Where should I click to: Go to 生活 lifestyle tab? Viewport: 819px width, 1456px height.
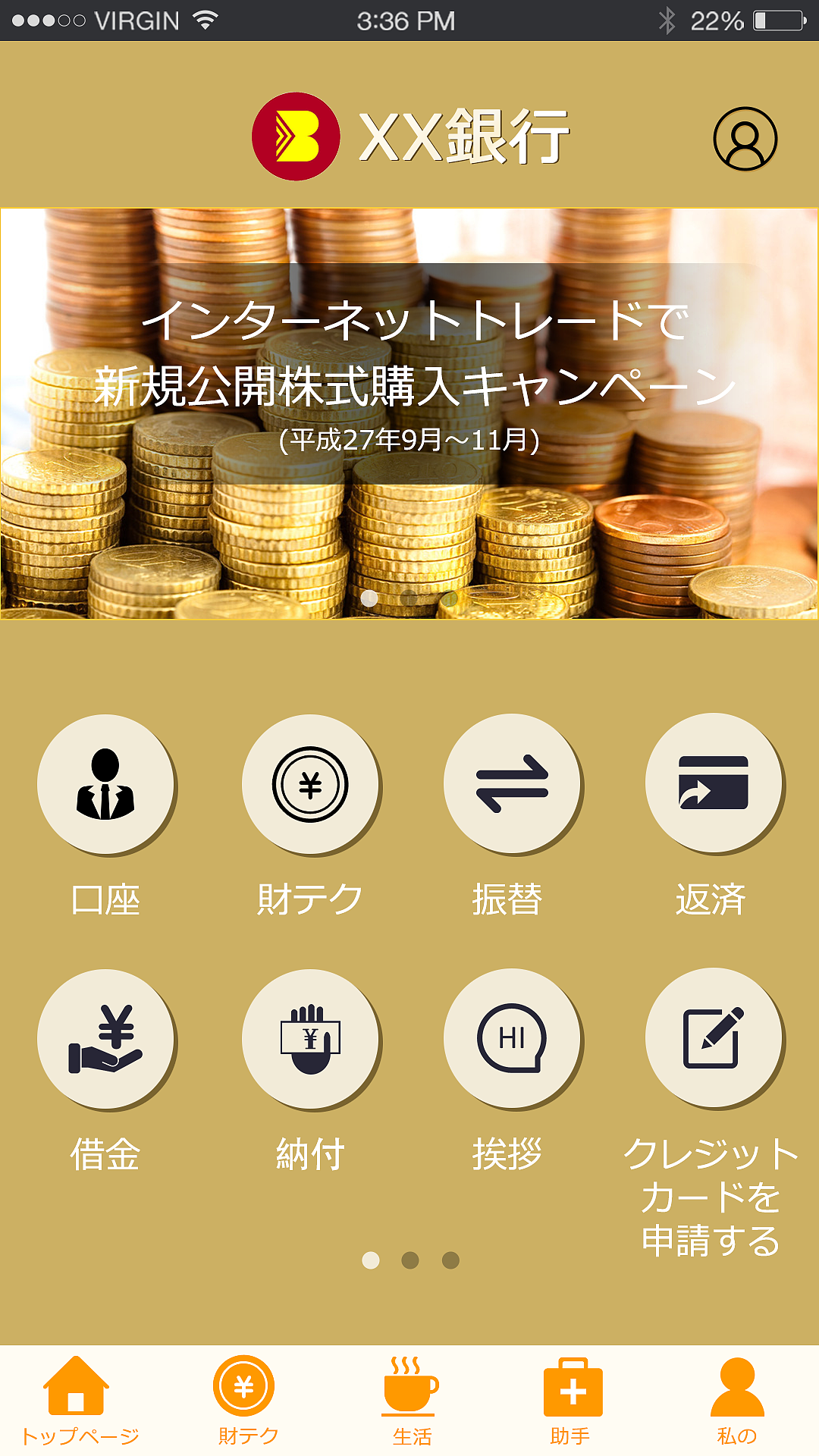(x=410, y=1400)
